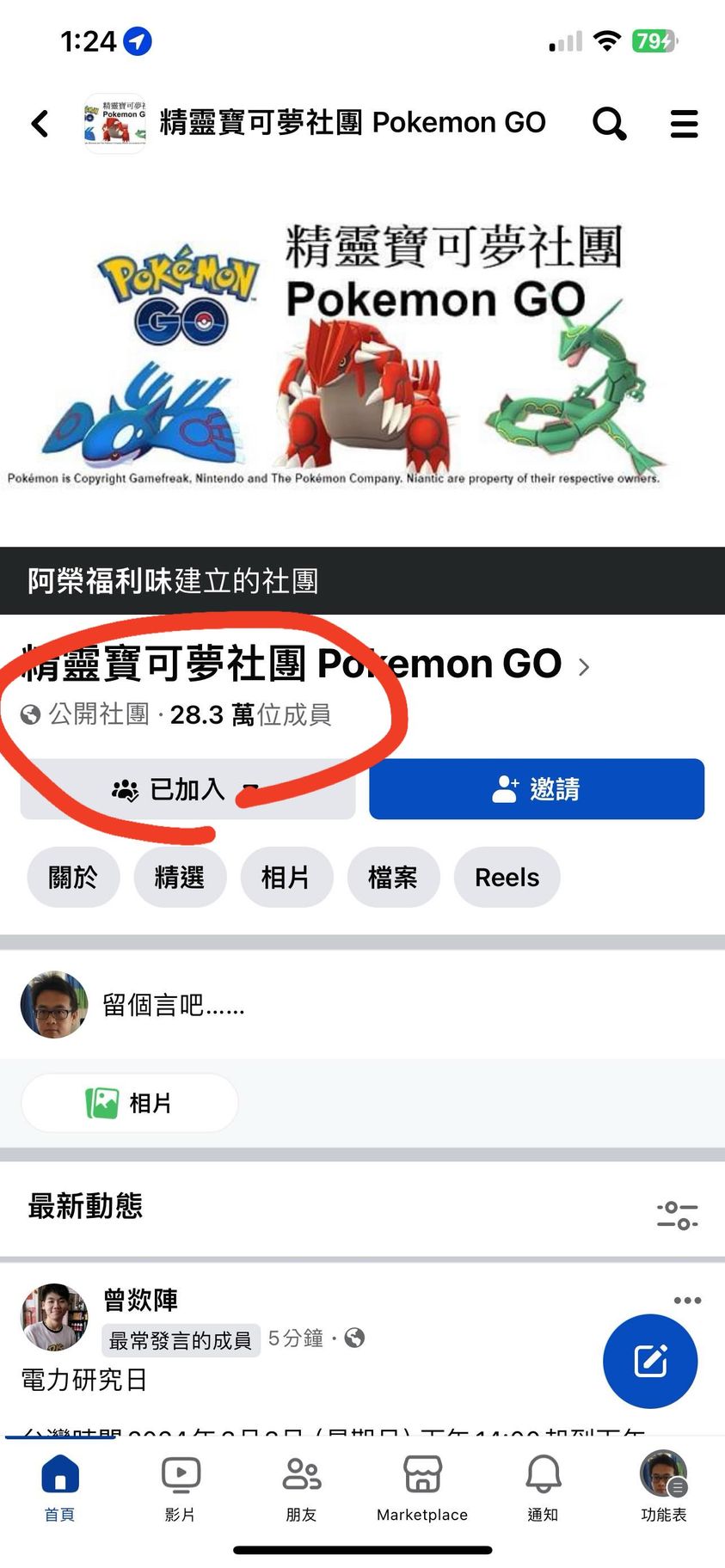This screenshot has width=725, height=1568.
Task: View the 相片 photos chip
Action: [x=286, y=877]
